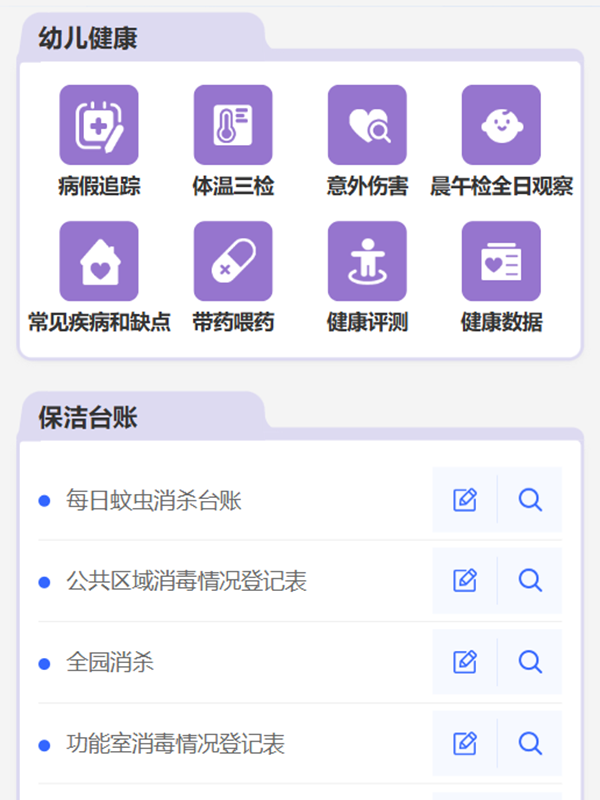Open 健康评测 health assessment

click(367, 261)
